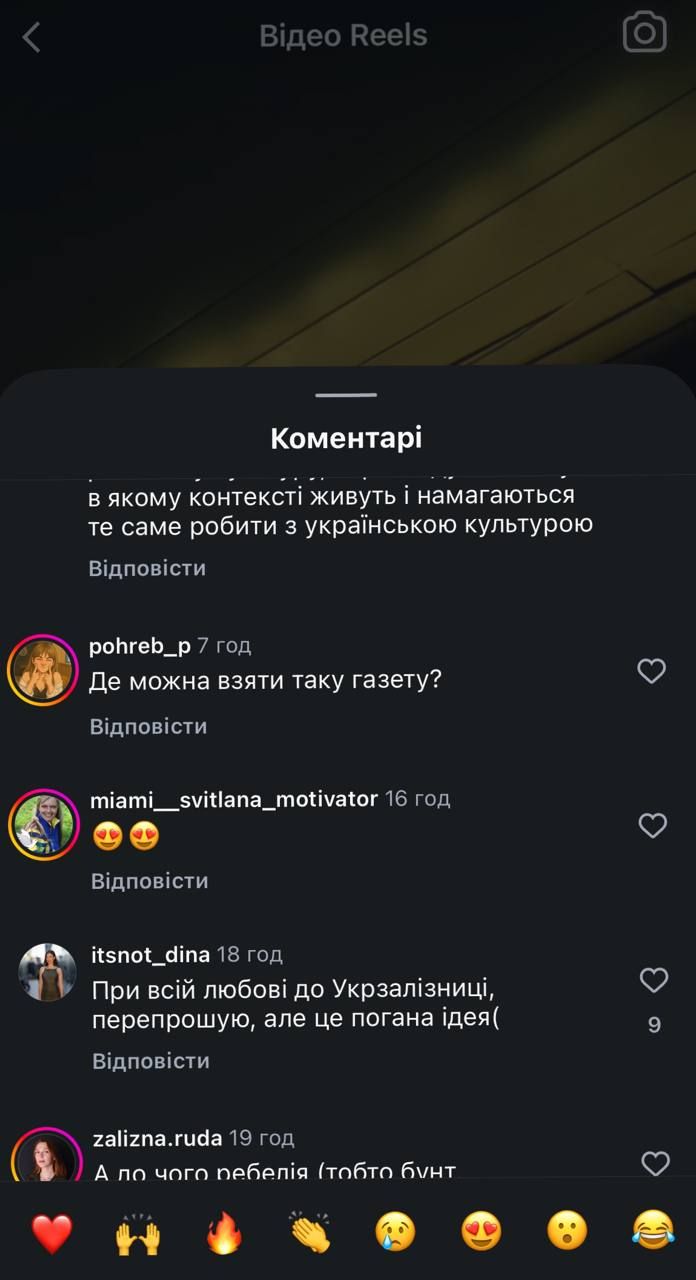Like miami__svitlana_motivator's comment
Screen dimensions: 696x1280
pos(653,825)
